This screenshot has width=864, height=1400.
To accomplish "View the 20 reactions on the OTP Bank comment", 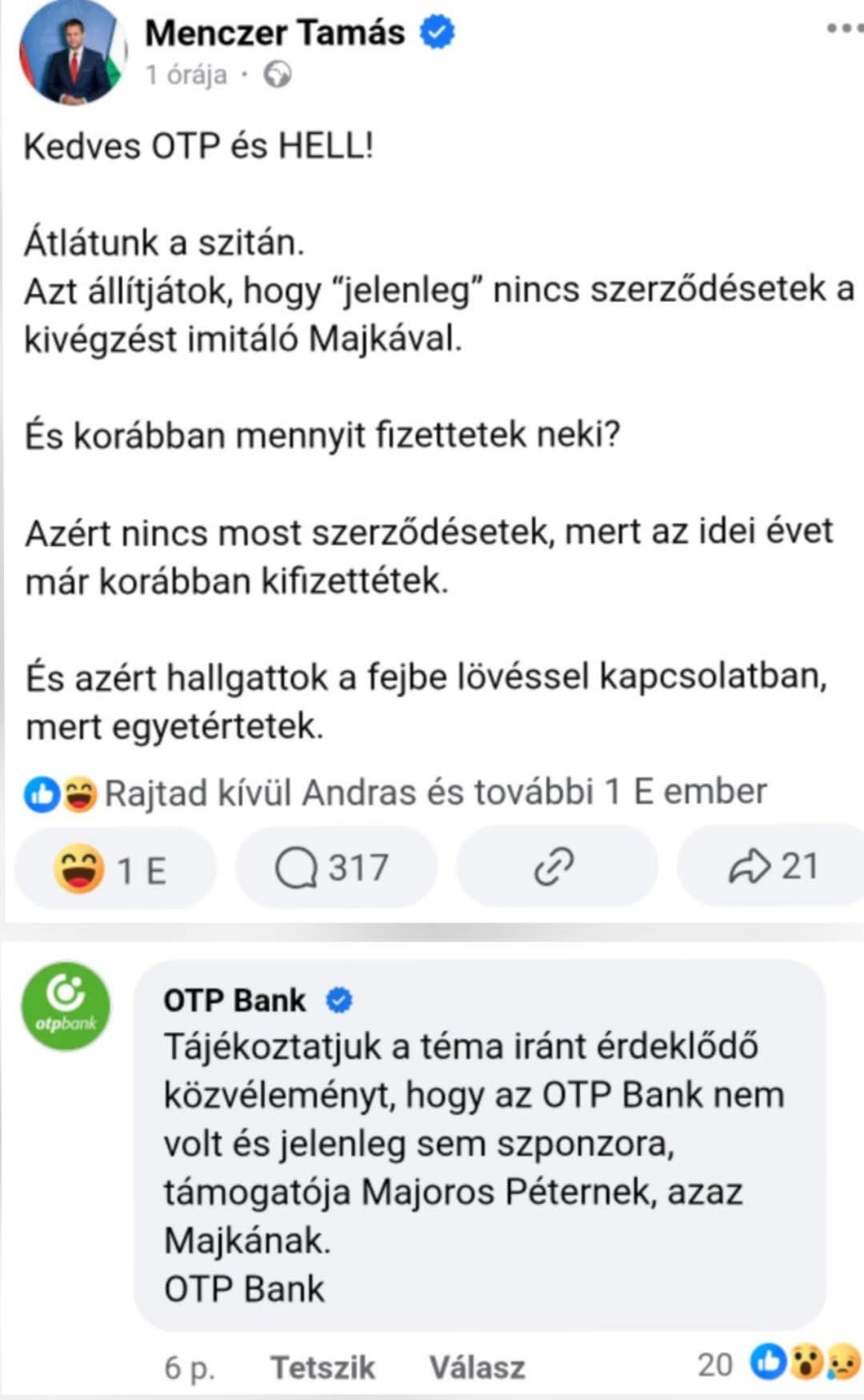I will click(x=778, y=1364).
